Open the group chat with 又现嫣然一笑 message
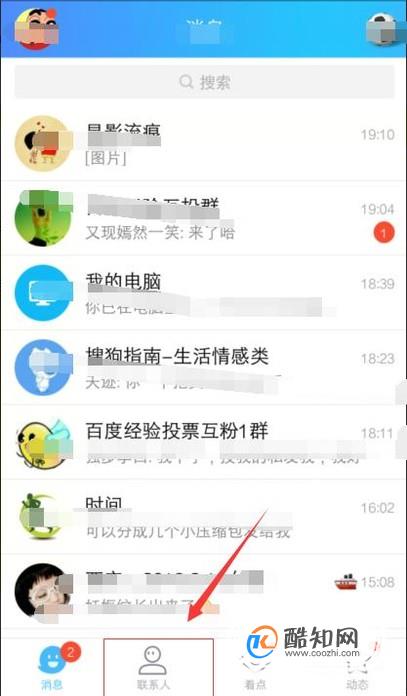 tap(204, 218)
